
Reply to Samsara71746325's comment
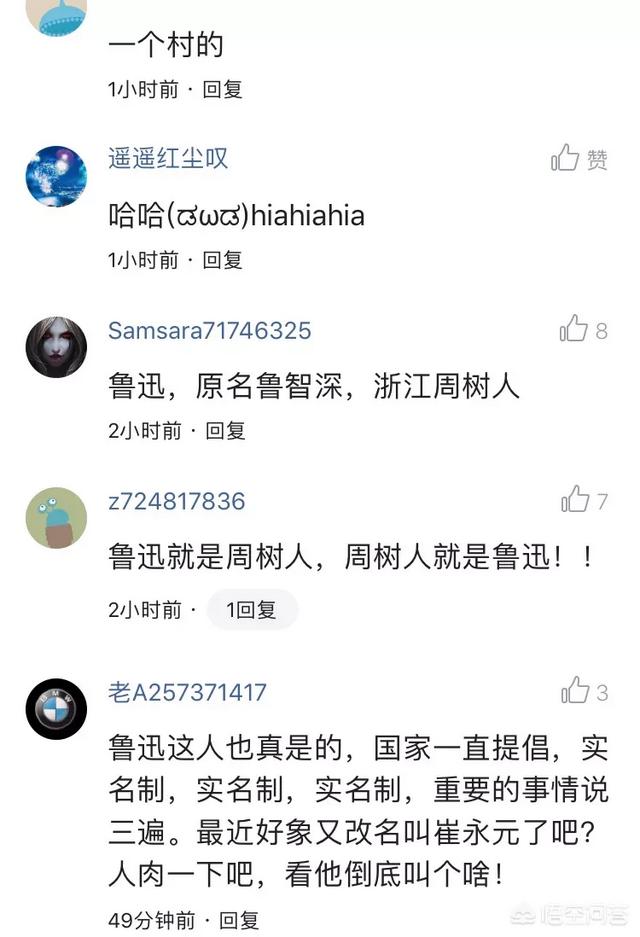click(226, 431)
